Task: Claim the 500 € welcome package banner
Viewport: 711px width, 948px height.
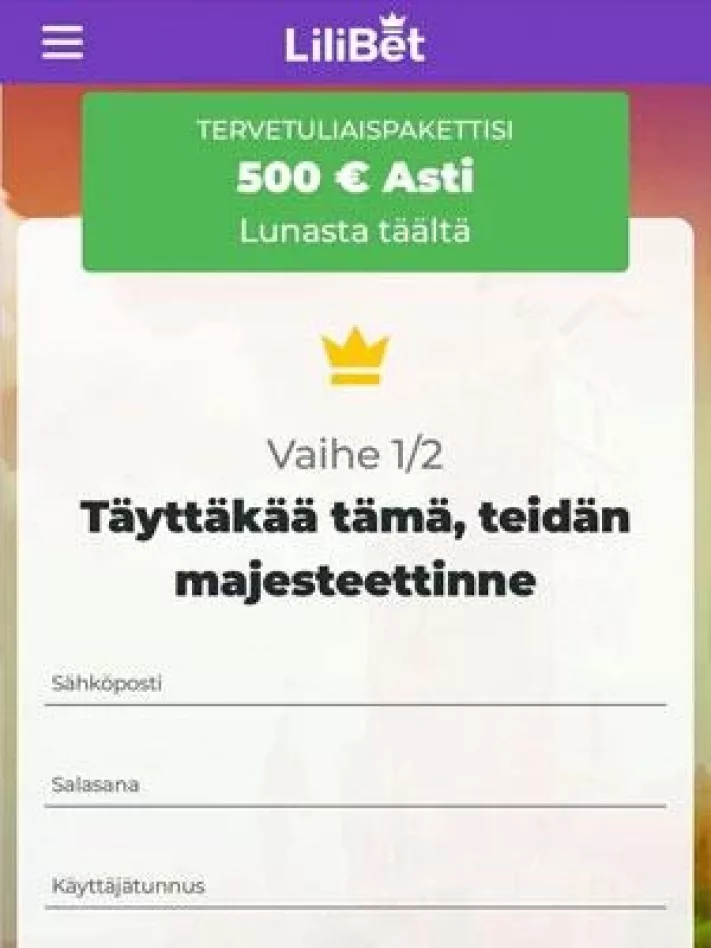Action: click(355, 182)
